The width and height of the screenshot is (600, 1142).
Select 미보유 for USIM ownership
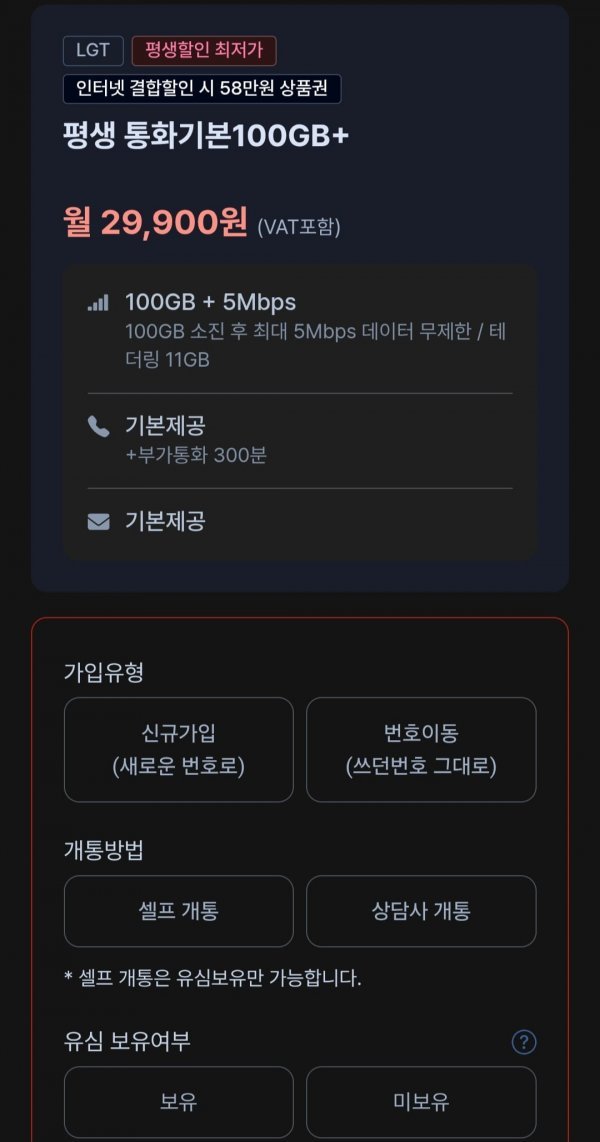tap(421, 1102)
